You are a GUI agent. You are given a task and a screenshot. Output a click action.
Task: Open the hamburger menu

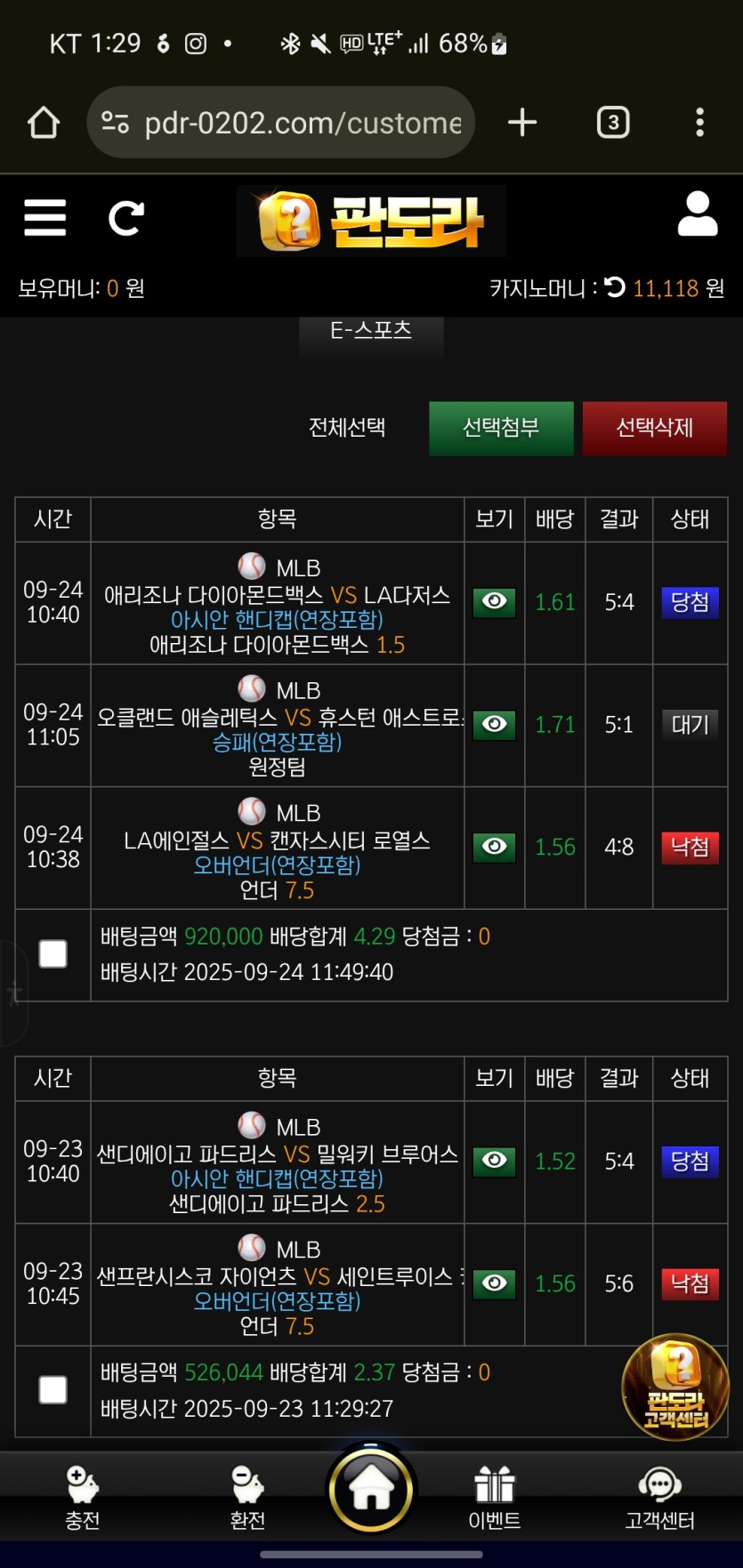pyautogui.click(x=45, y=218)
